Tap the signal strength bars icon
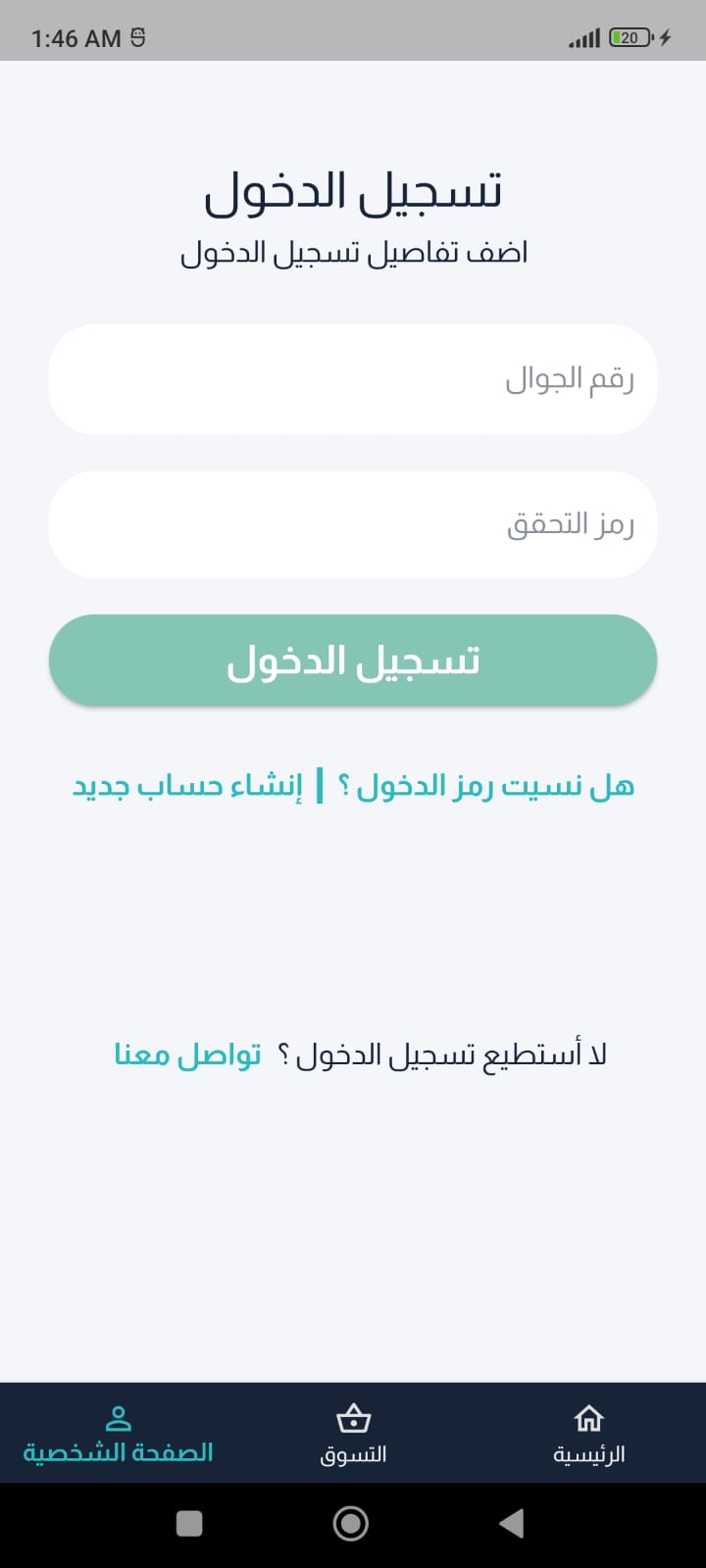Screen dimensions: 706x1568 coord(583,36)
